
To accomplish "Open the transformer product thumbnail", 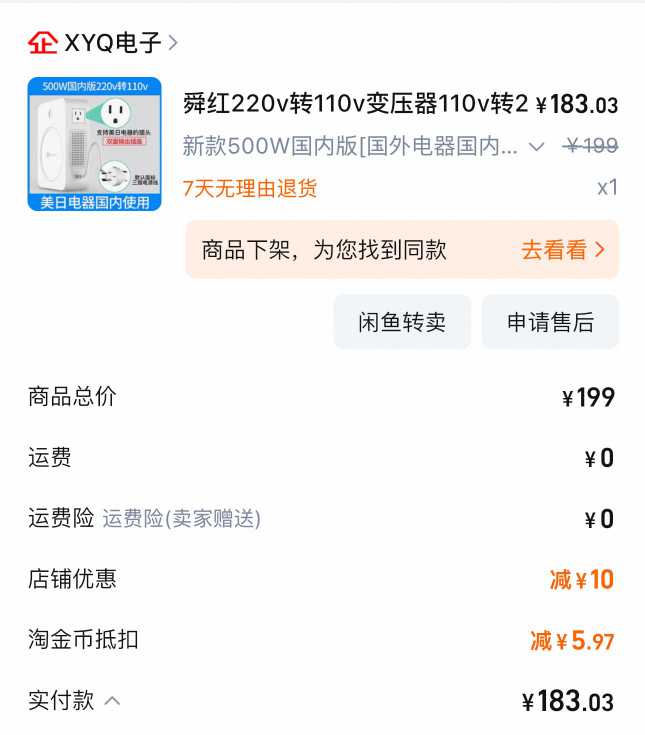I will [x=94, y=144].
